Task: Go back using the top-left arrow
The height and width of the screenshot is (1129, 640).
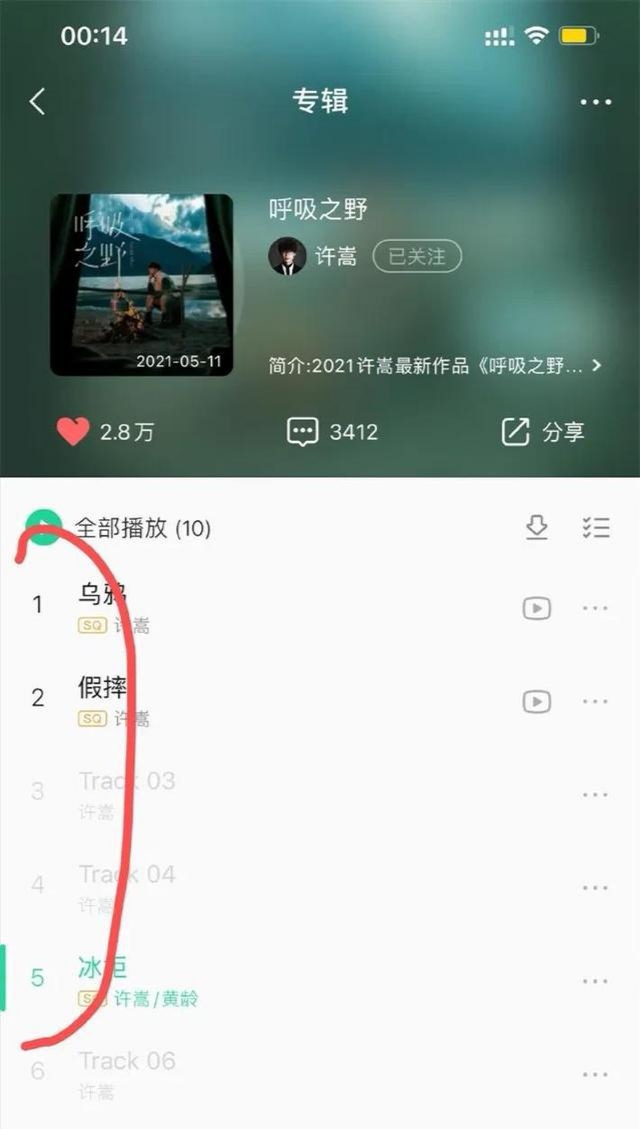Action: point(37,101)
